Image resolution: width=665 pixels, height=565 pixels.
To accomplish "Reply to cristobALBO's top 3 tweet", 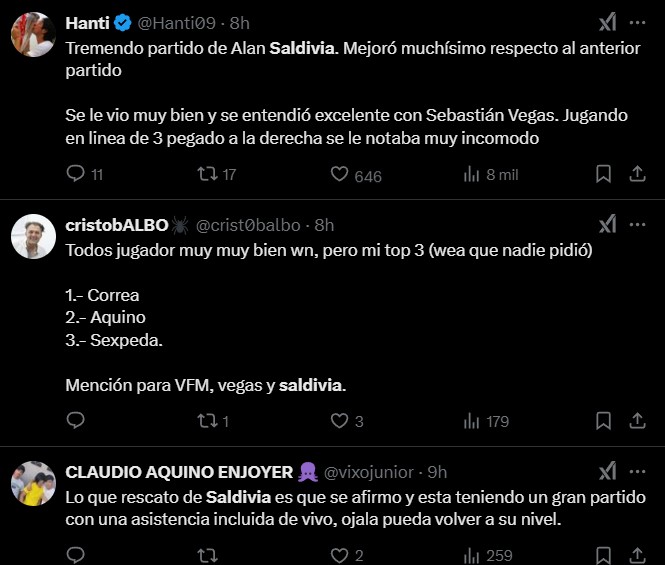I will click(76, 421).
